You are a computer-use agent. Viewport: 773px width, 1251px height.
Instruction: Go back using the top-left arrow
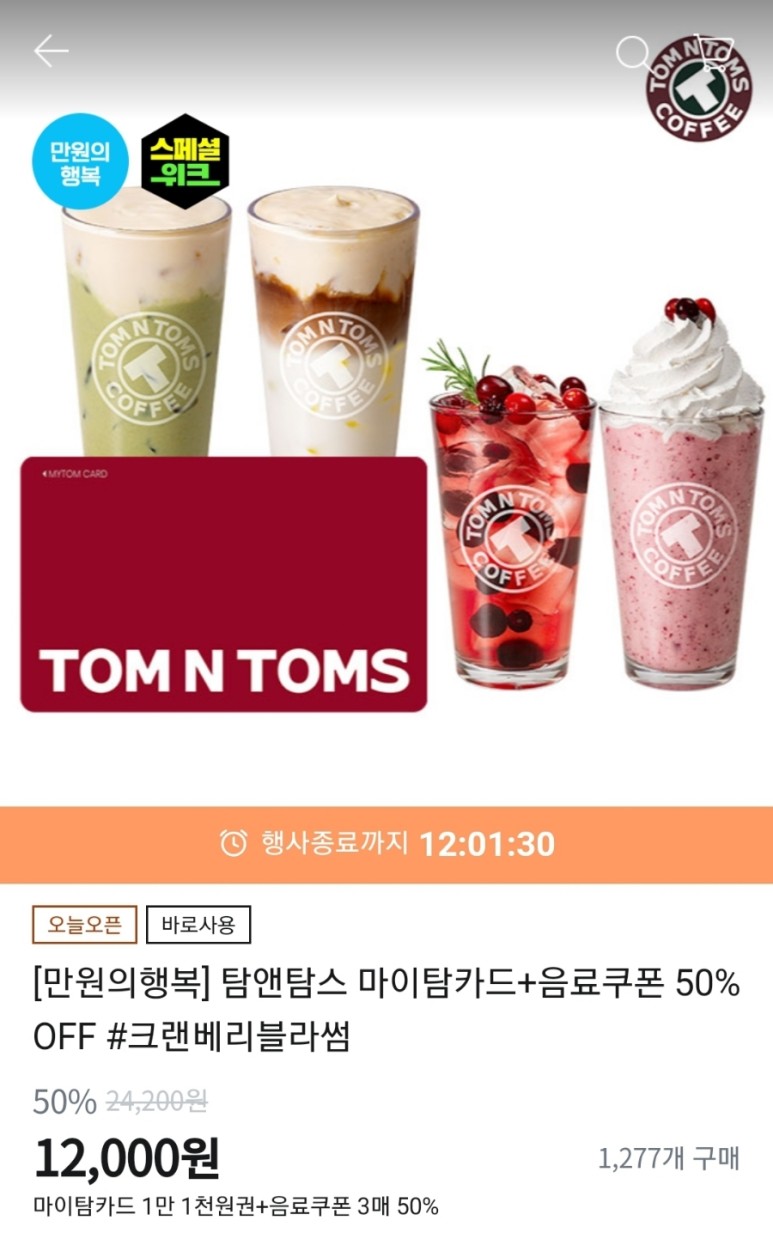pos(50,51)
